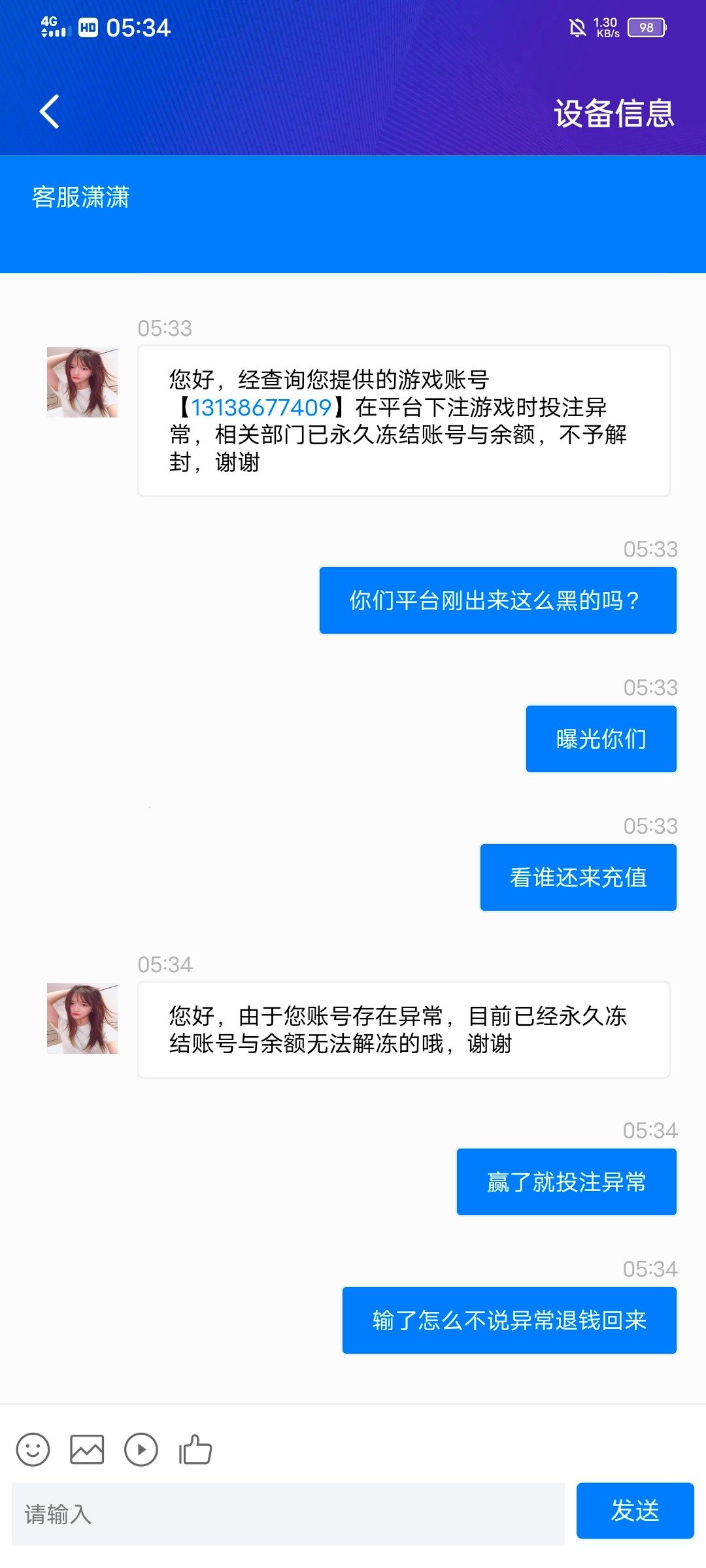Attach a video with the play icon

pos(141,1450)
